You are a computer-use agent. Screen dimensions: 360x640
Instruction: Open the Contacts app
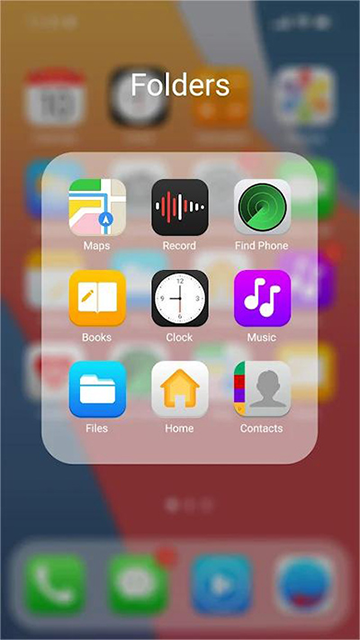tap(262, 389)
